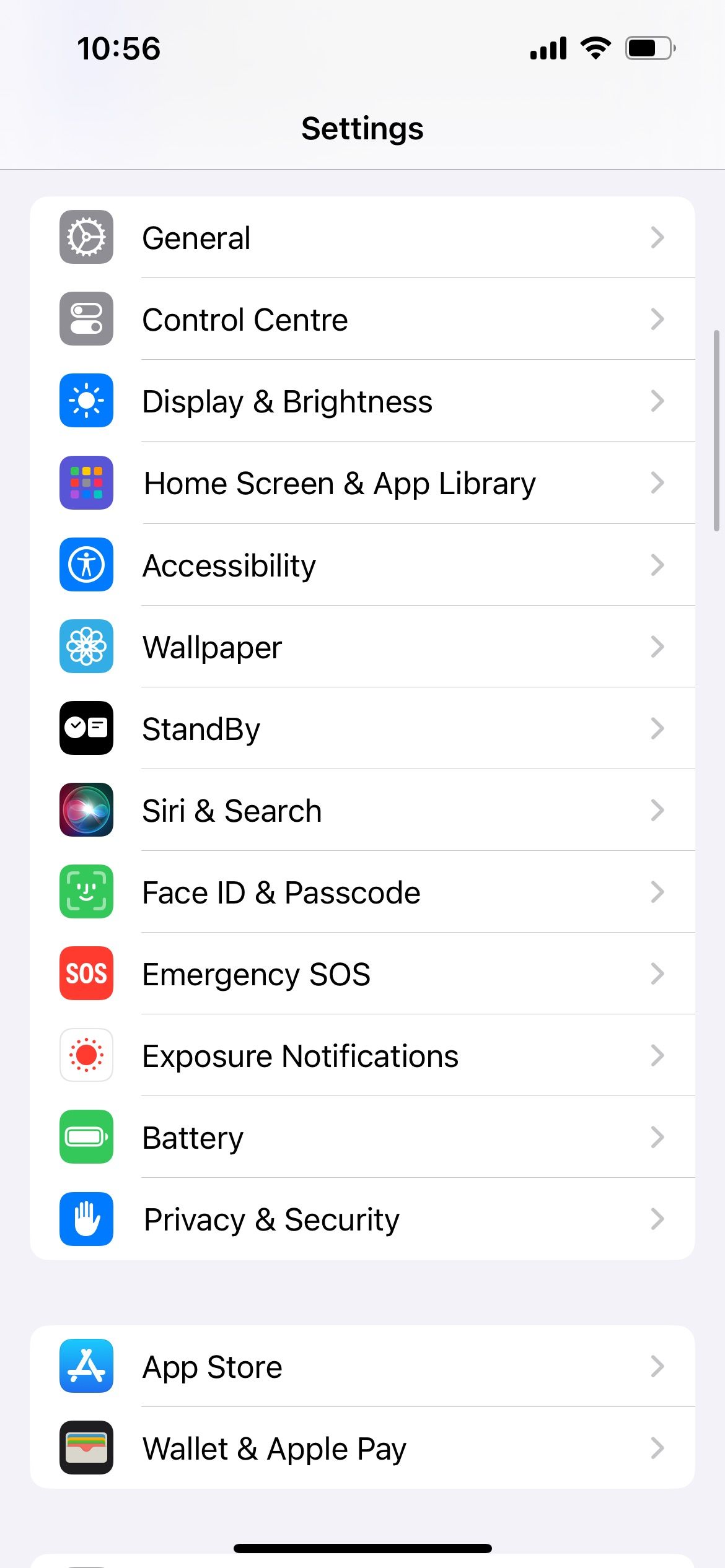Tap the Display & Brightness sun icon

tap(86, 401)
